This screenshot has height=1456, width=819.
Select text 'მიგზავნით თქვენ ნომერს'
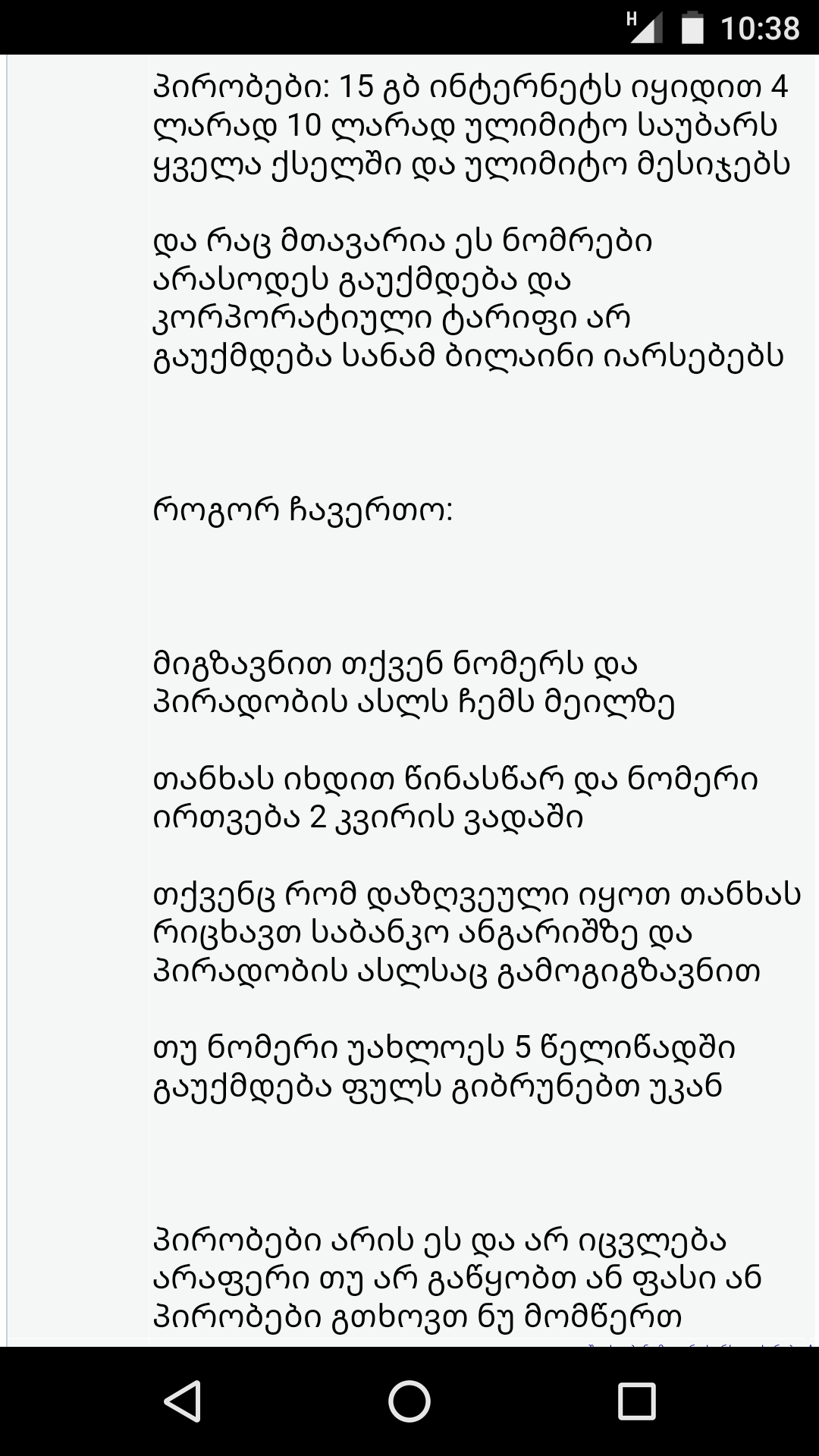coord(394,667)
